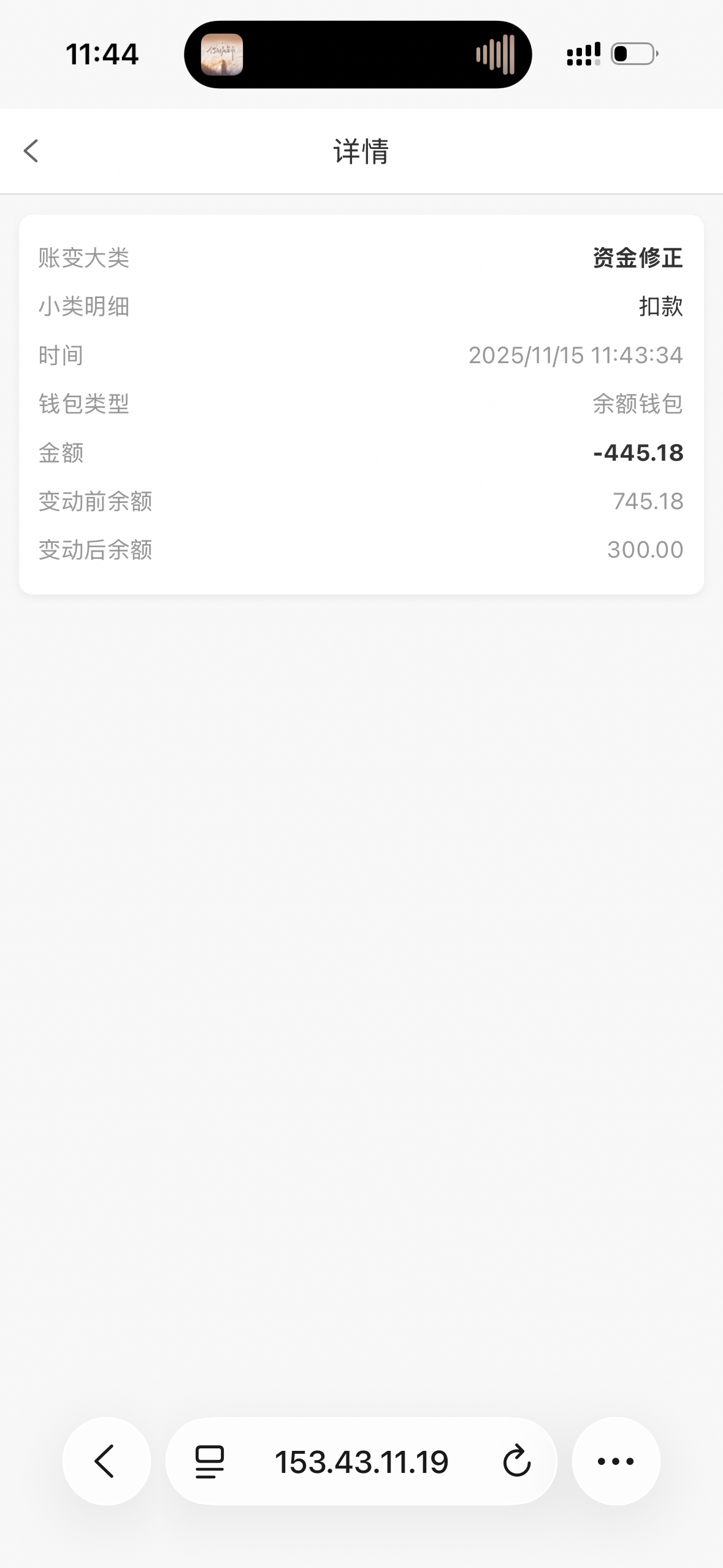Select the balance before change 745.18

(648, 502)
